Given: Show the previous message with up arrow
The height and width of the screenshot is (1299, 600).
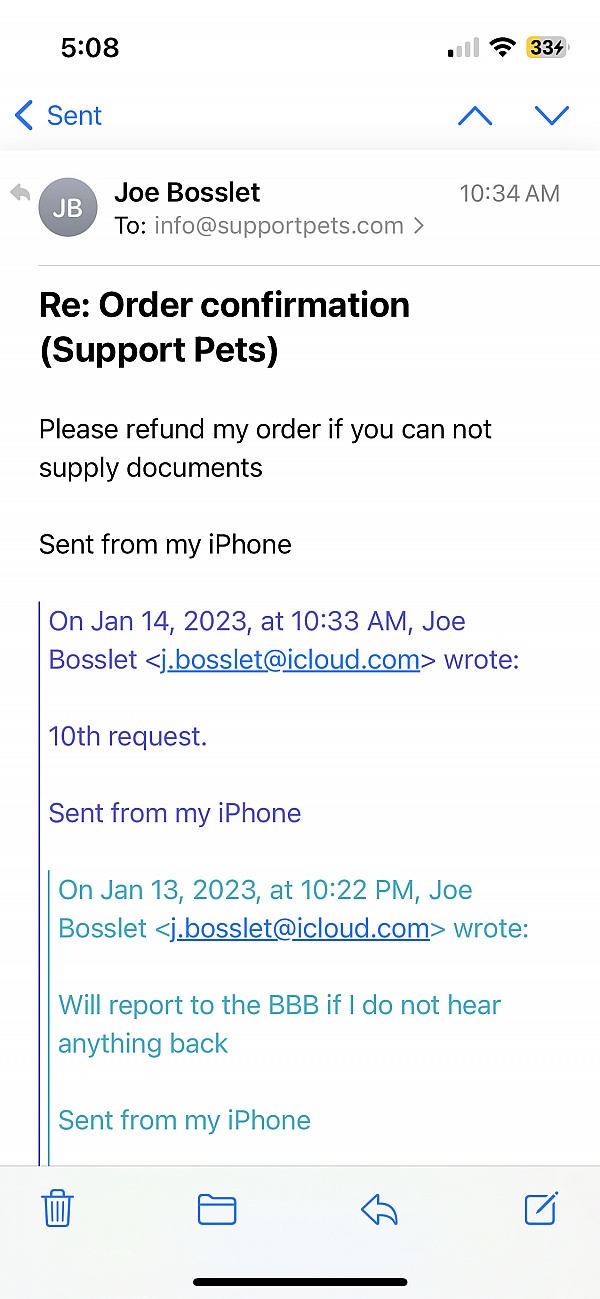Looking at the screenshot, I should tap(475, 116).
